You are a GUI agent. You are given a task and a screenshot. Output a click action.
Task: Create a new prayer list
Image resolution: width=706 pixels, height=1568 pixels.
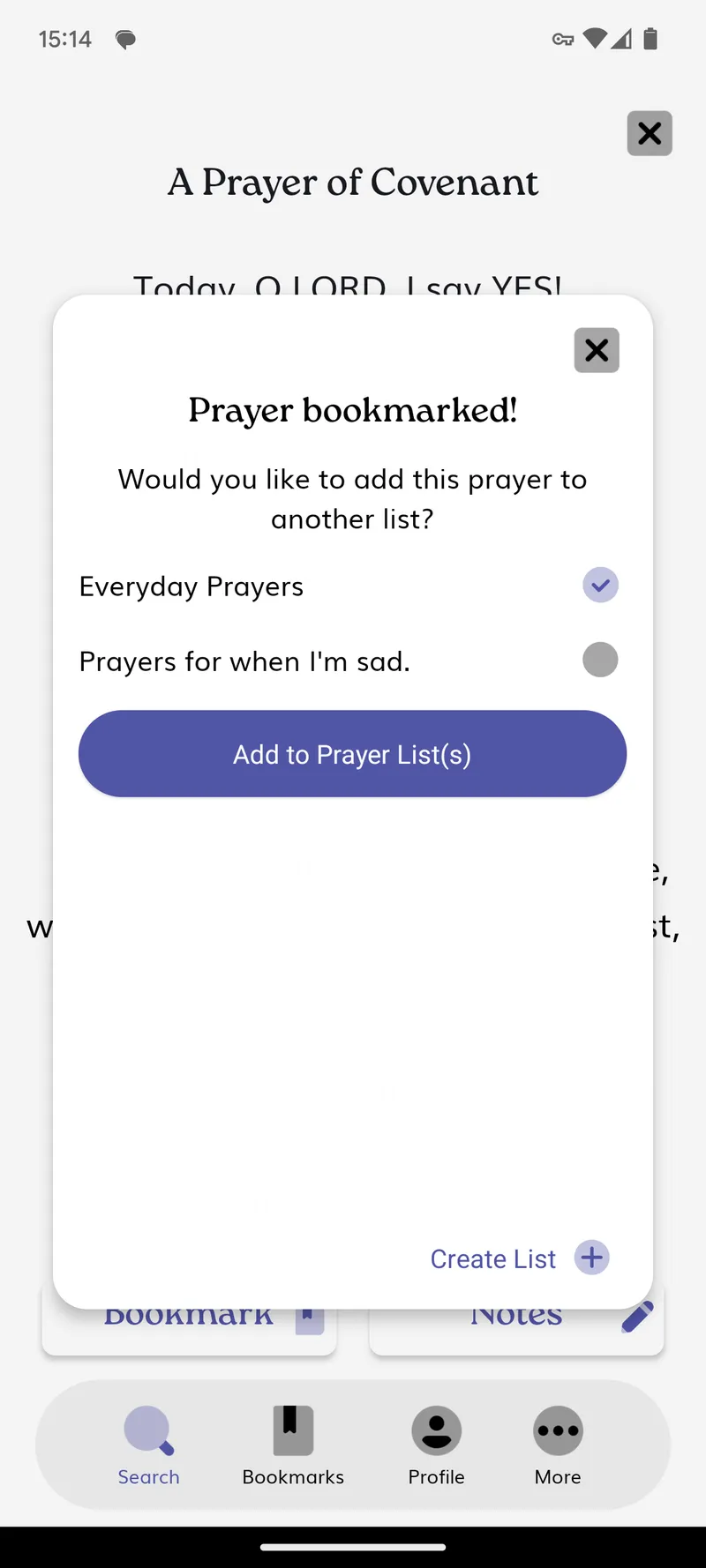520,1258
